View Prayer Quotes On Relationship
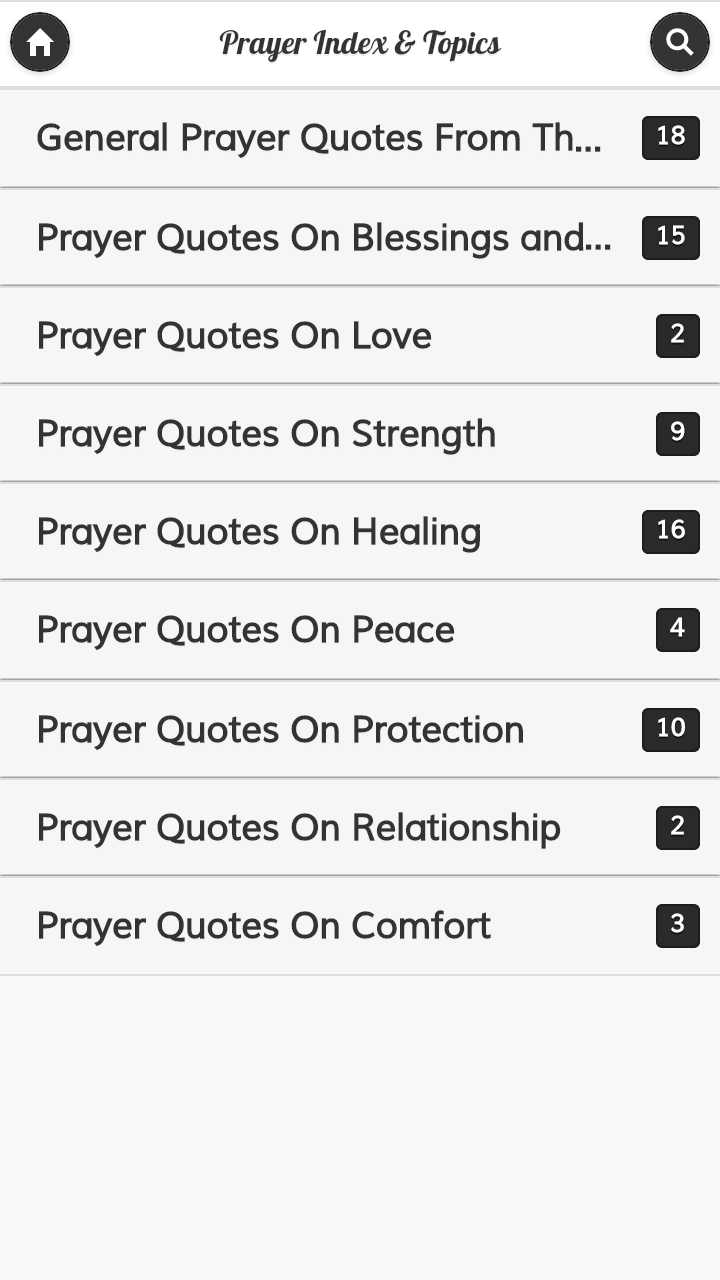720x1280 pixels. [x=298, y=827]
